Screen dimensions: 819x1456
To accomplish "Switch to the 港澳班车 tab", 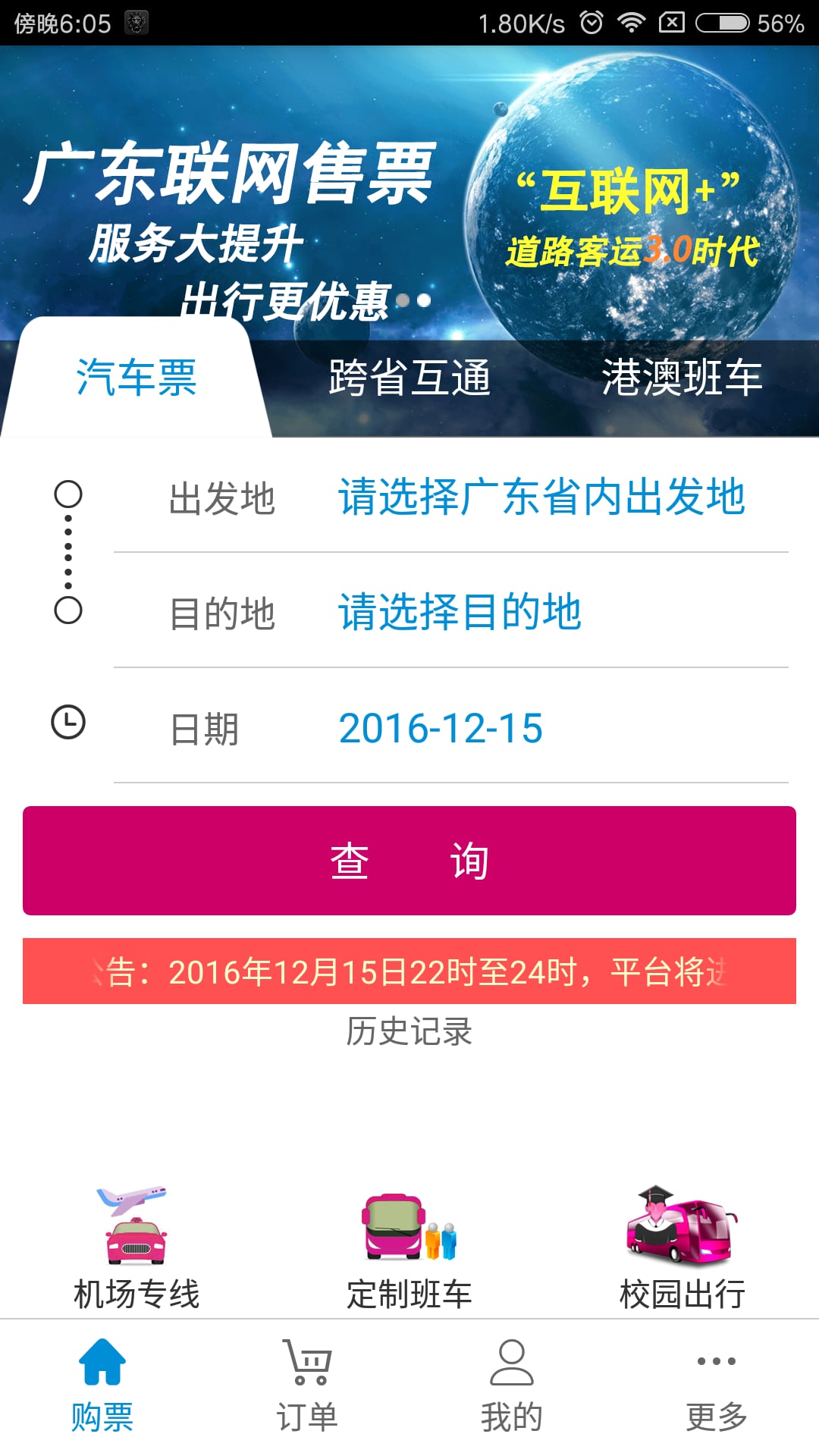I will click(x=682, y=377).
